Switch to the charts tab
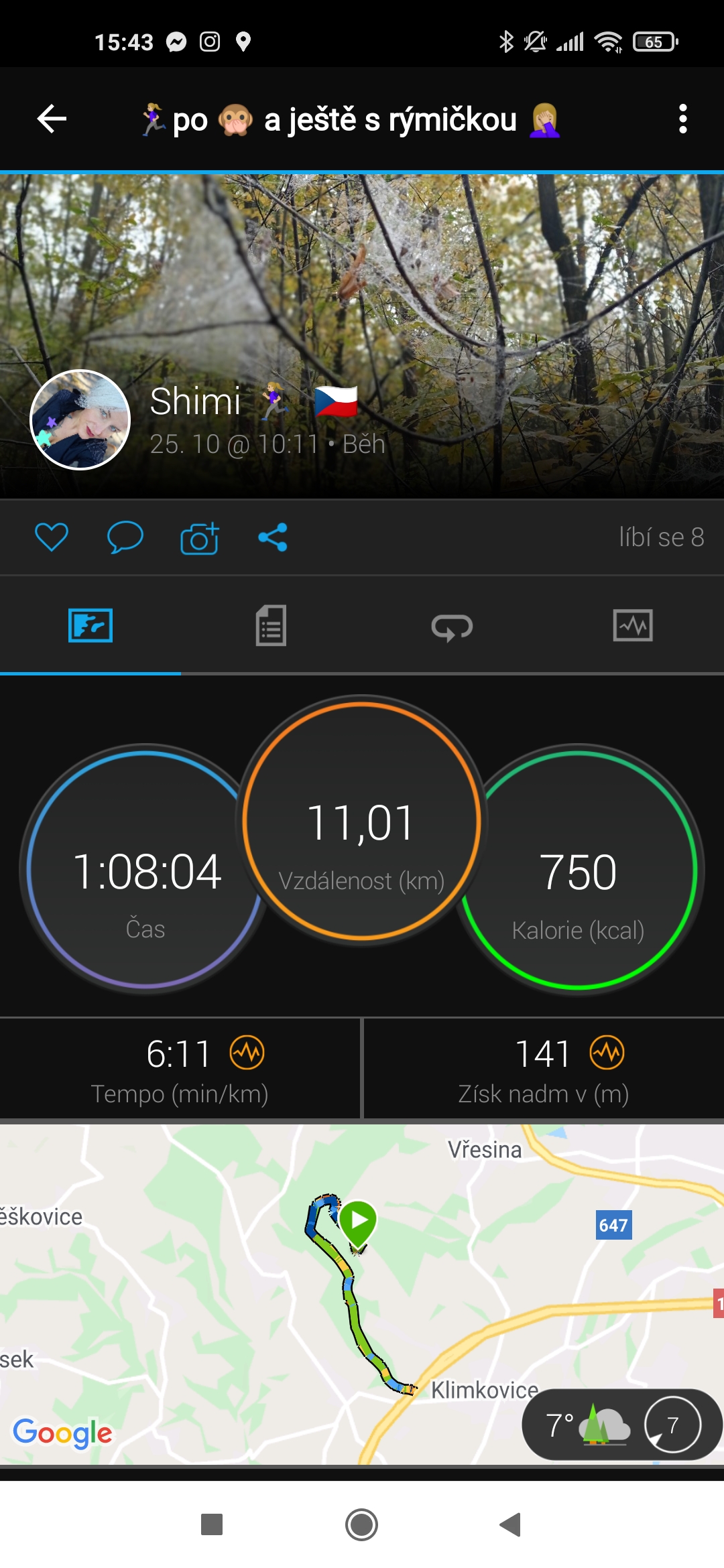The width and height of the screenshot is (724, 1568). 633,625
